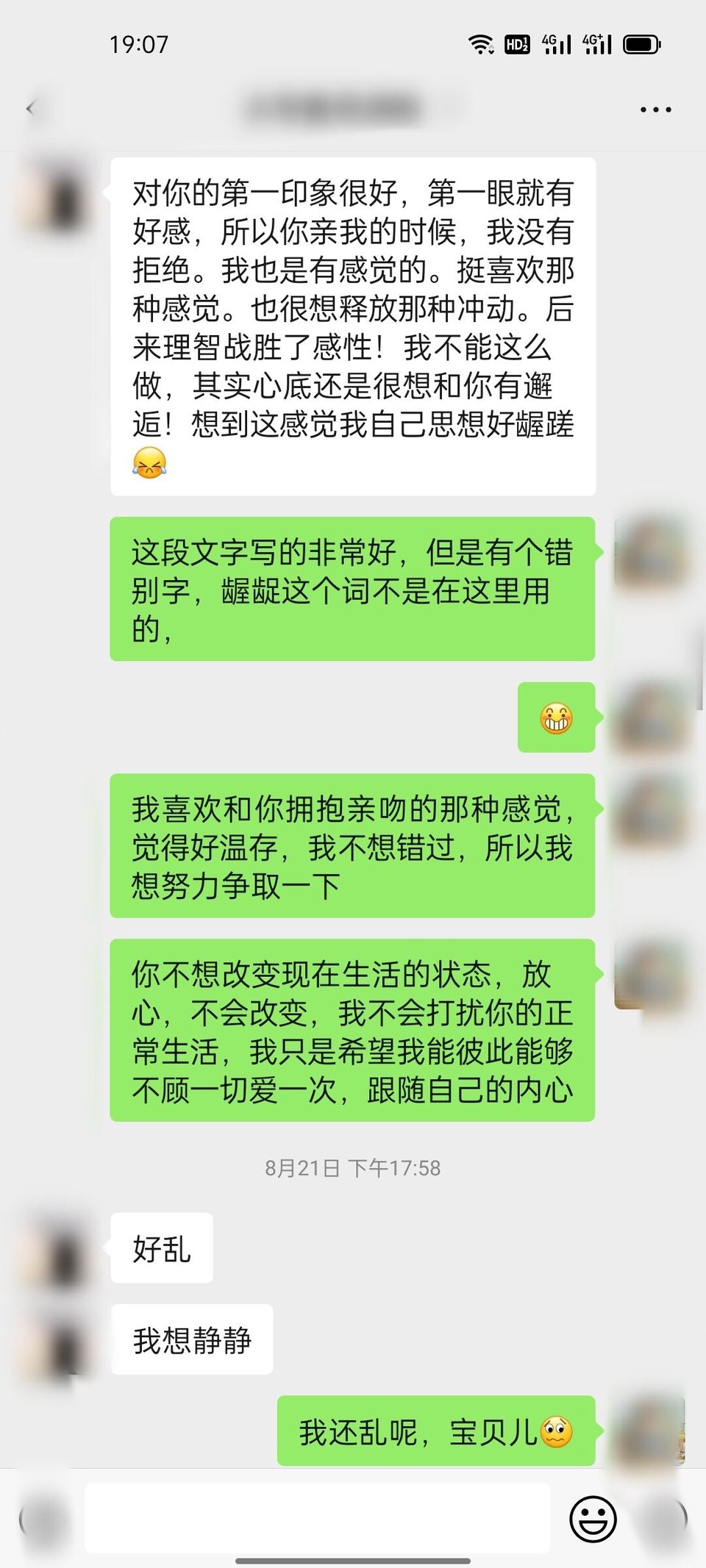Open the three-dot chat options menu
Image resolution: width=706 pixels, height=1568 pixels.
click(x=655, y=110)
